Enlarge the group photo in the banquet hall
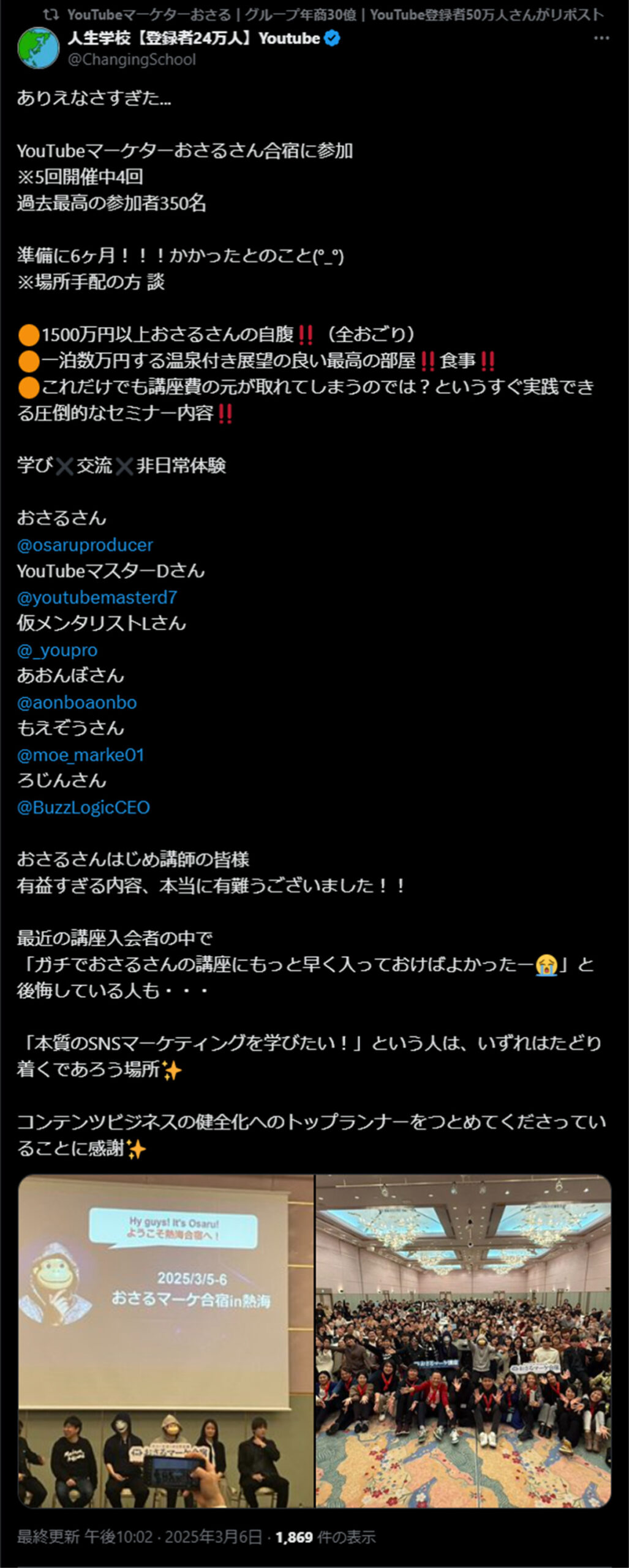This screenshot has height=1568, width=629. [464, 1340]
